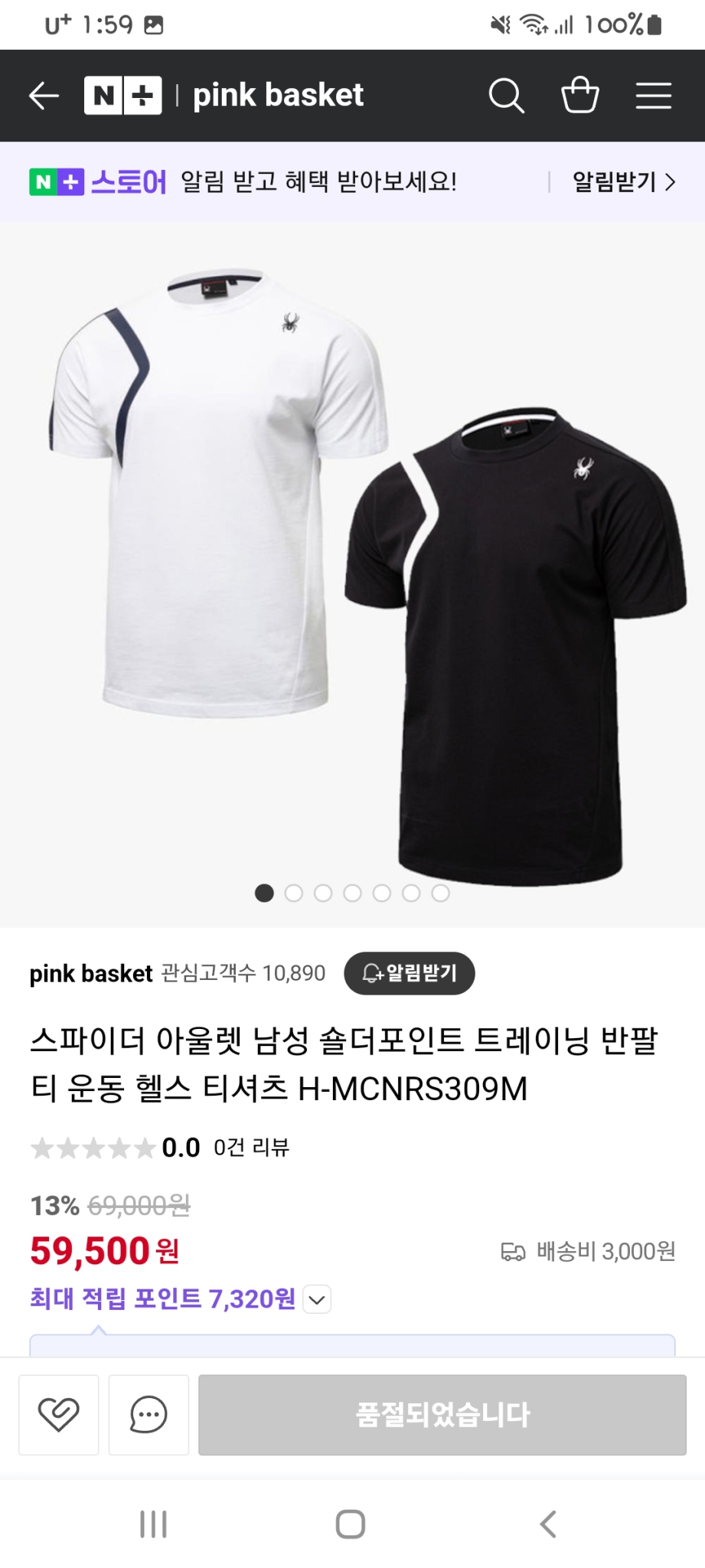The image size is (705, 1568).
Task: Tap the 스토어 label in the banner
Action: click(129, 183)
